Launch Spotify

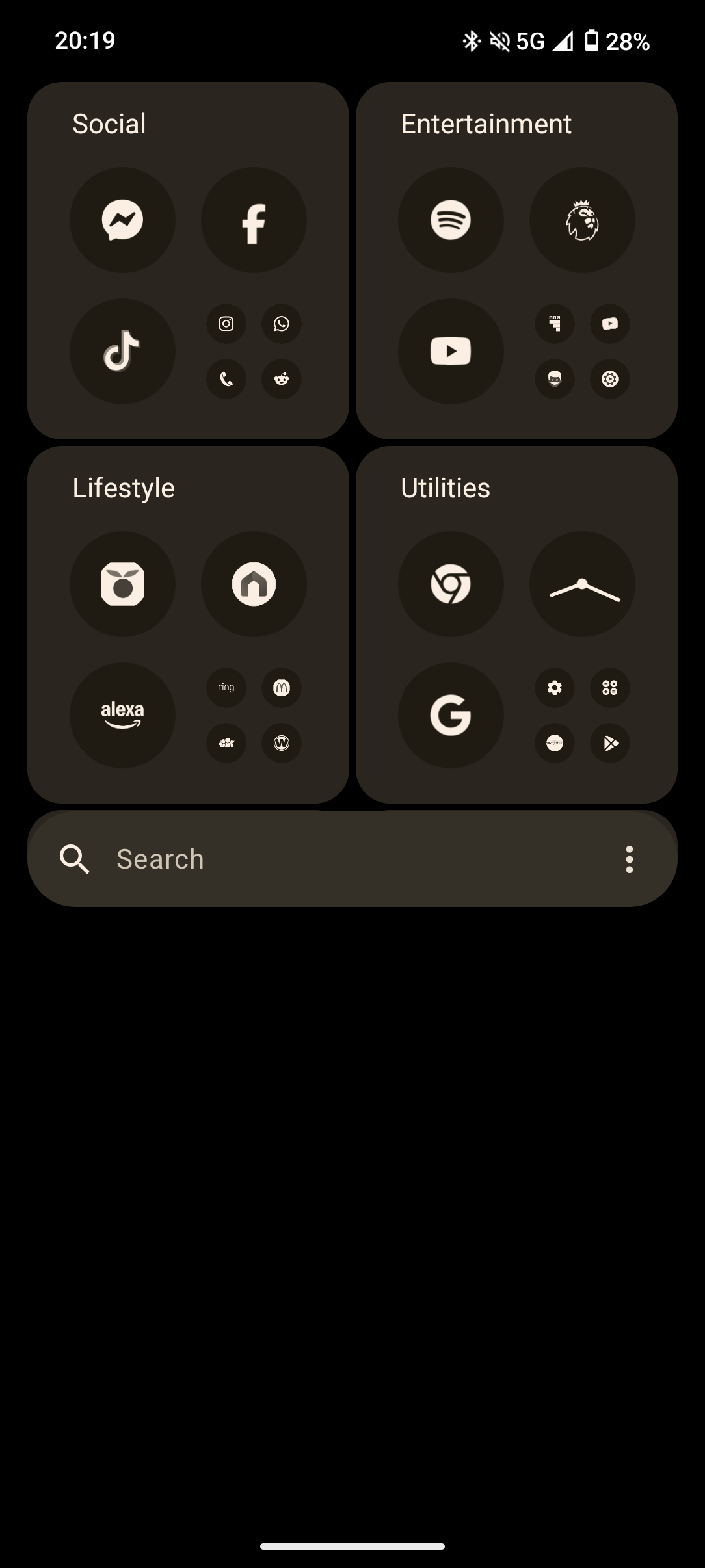tap(451, 220)
